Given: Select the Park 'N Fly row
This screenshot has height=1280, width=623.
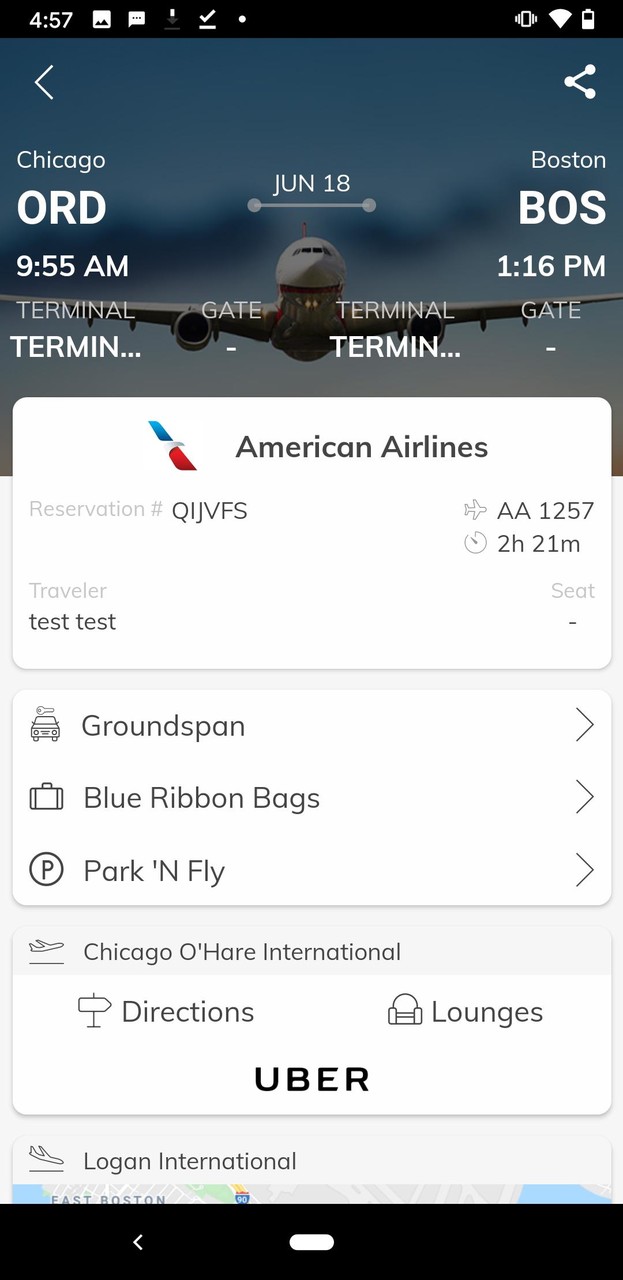Looking at the screenshot, I should coord(311,871).
